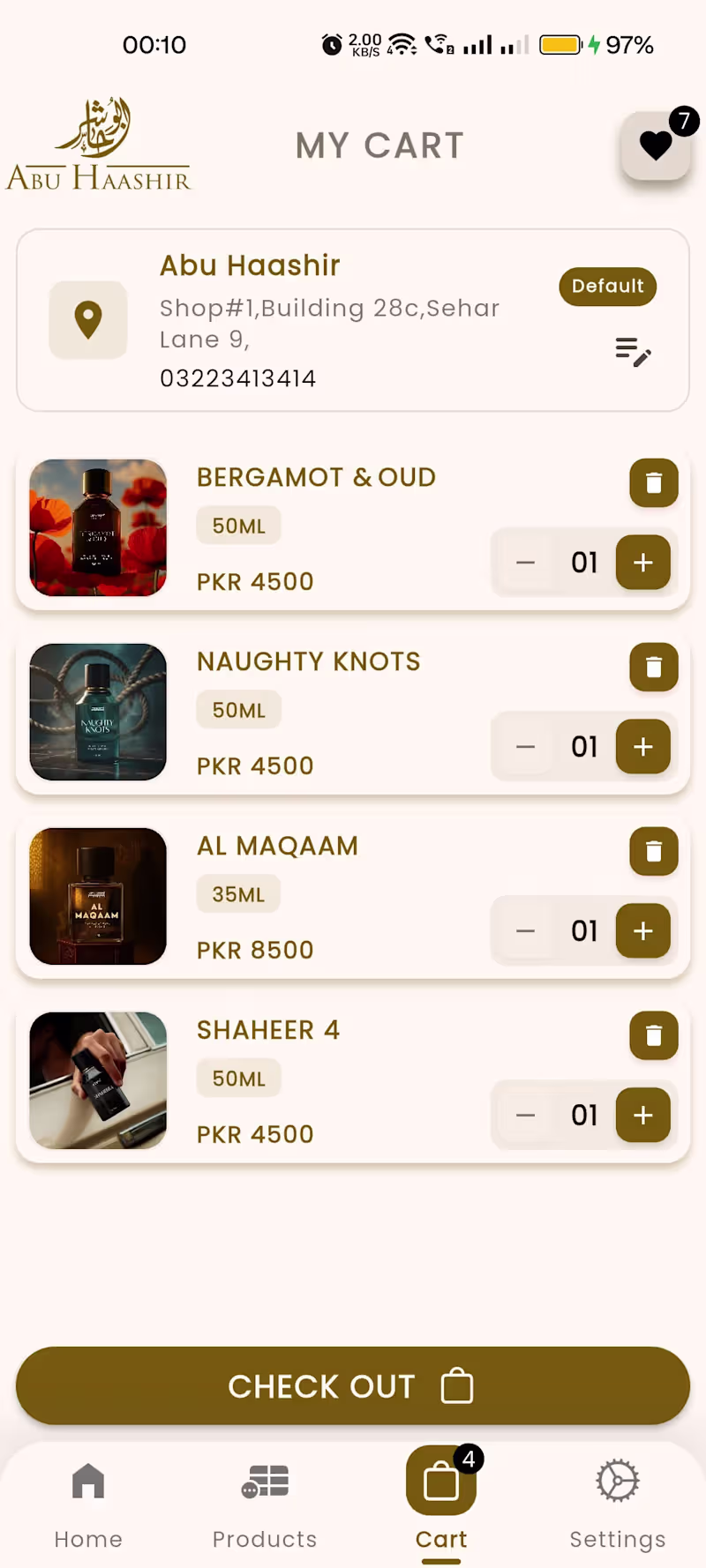Edit the Abu Haashir delivery address
The width and height of the screenshot is (706, 1568).
(633, 352)
